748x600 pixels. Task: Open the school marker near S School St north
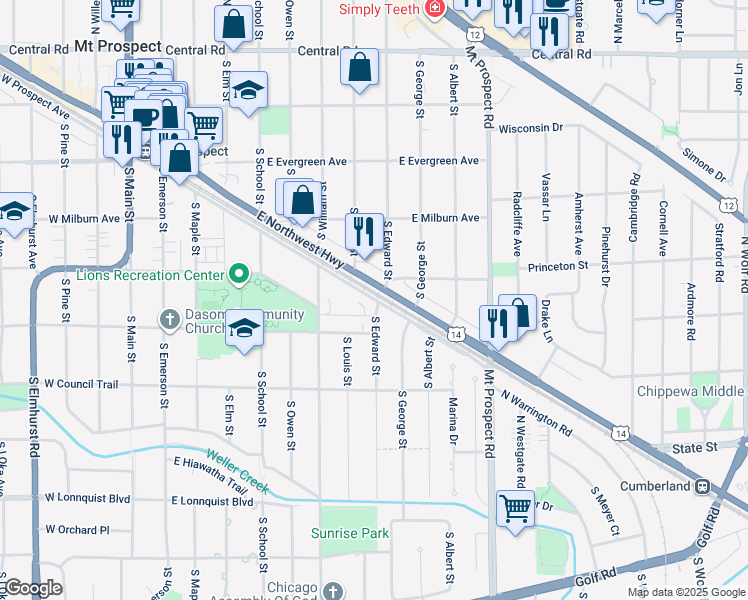[x=247, y=90]
